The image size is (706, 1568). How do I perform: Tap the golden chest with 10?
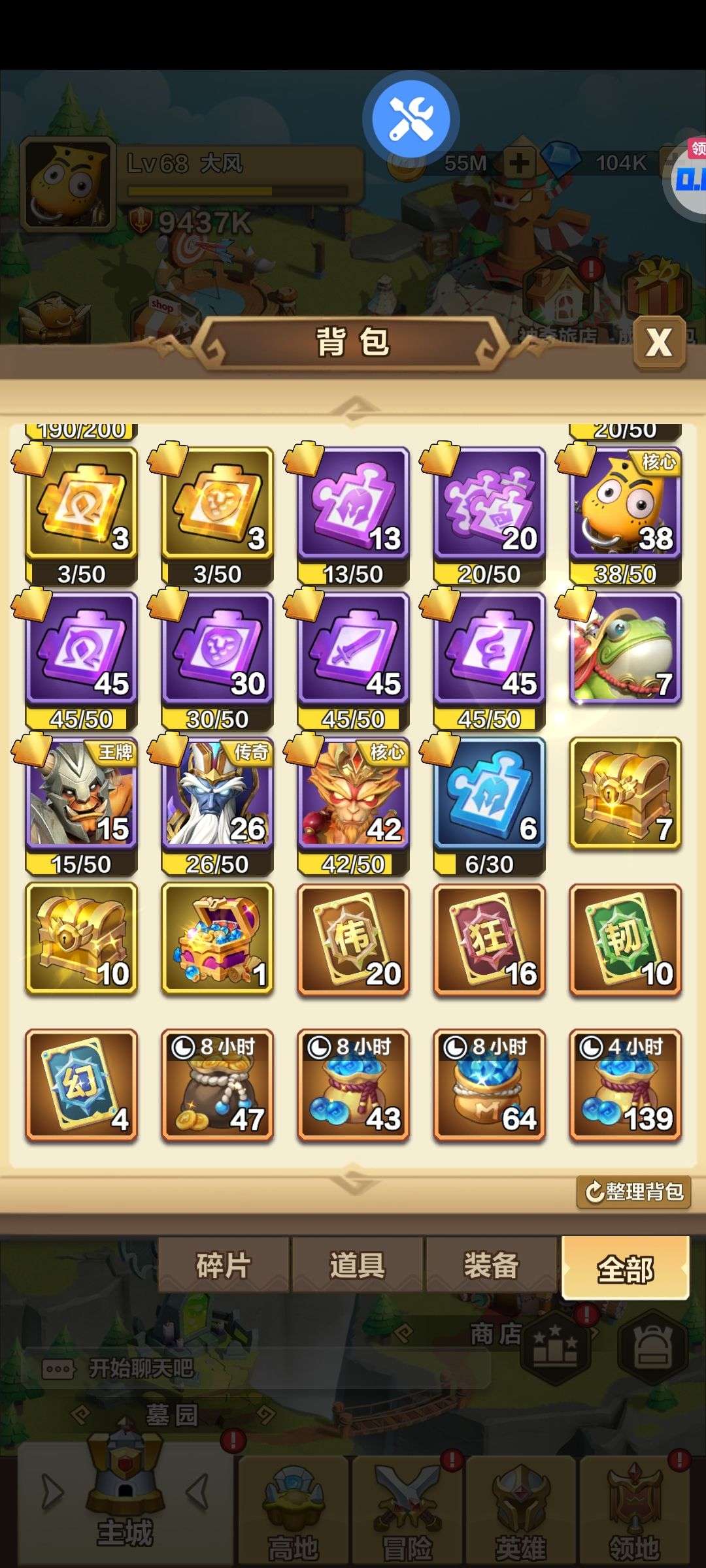coord(81,939)
